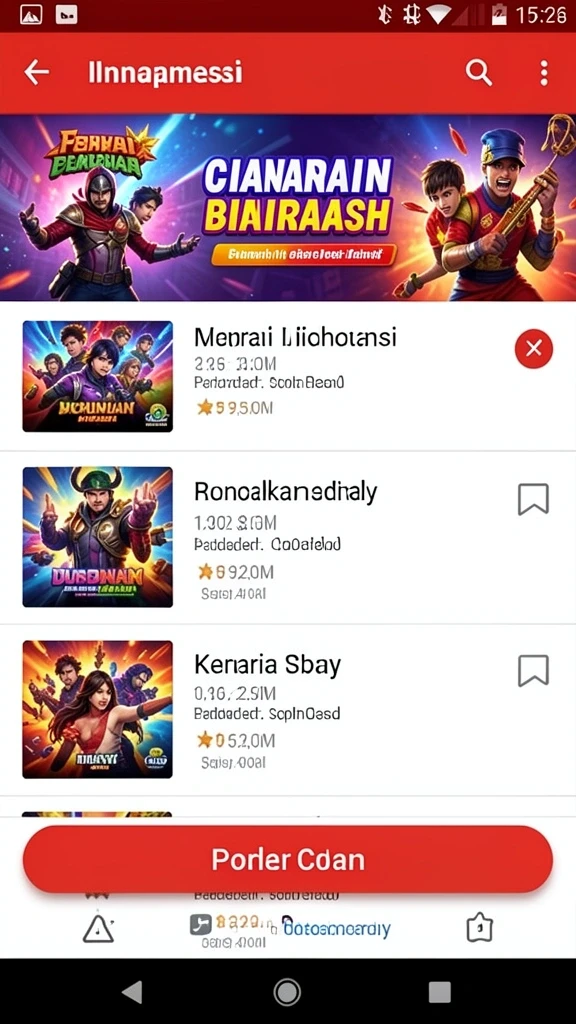Go back using the app bar arrow
The height and width of the screenshot is (1024, 576).
(37, 72)
